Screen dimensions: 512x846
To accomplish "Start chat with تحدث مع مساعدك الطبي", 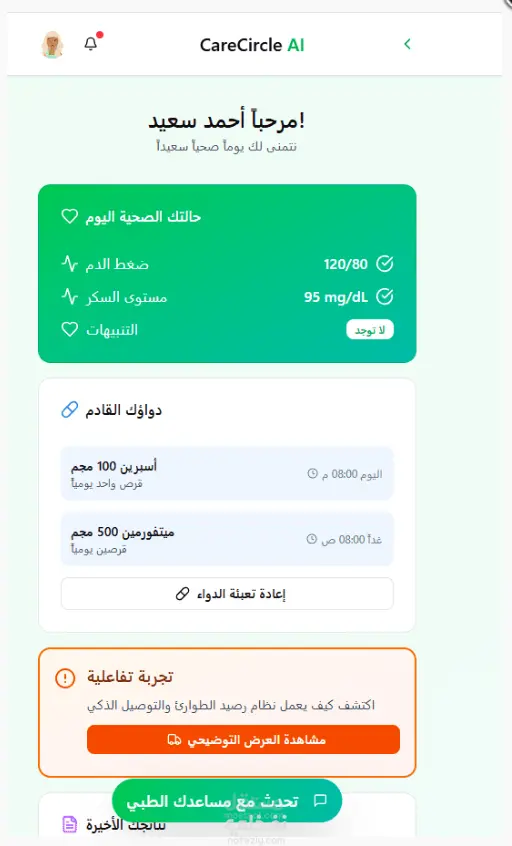I will pos(227,801).
